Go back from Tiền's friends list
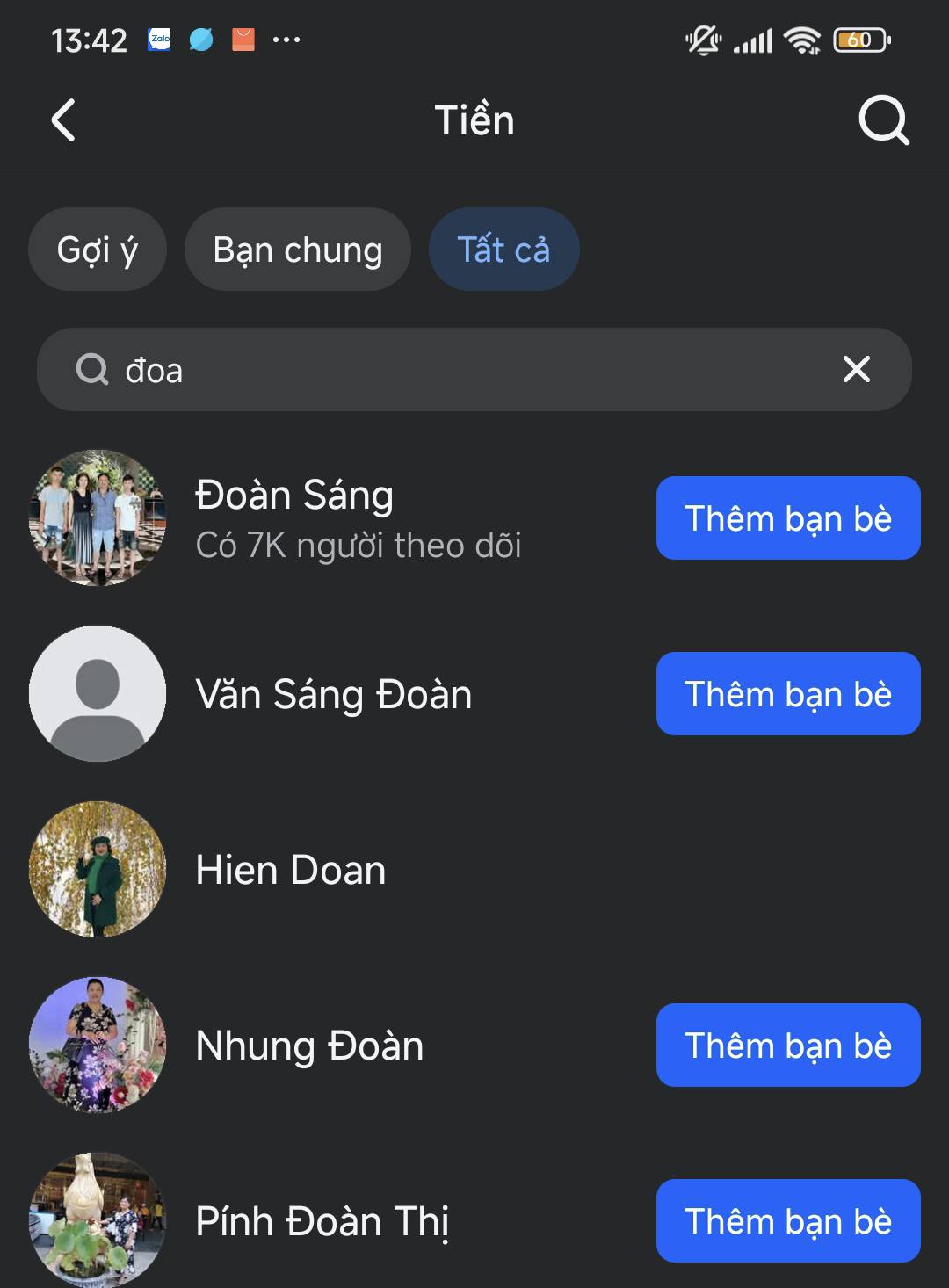Image resolution: width=949 pixels, height=1288 pixels. [63, 120]
